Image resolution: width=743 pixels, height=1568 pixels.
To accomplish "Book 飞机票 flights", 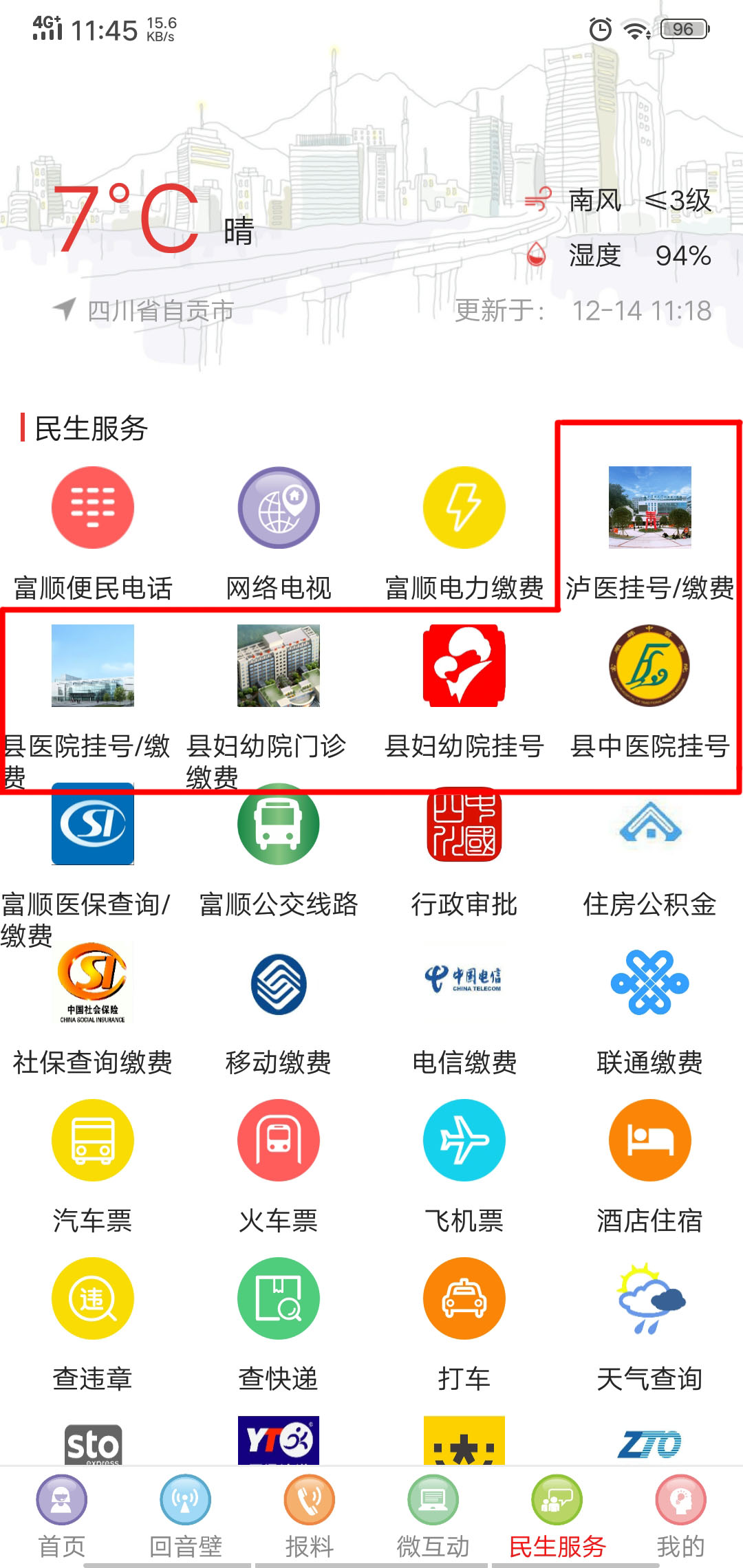I will pos(464,1140).
